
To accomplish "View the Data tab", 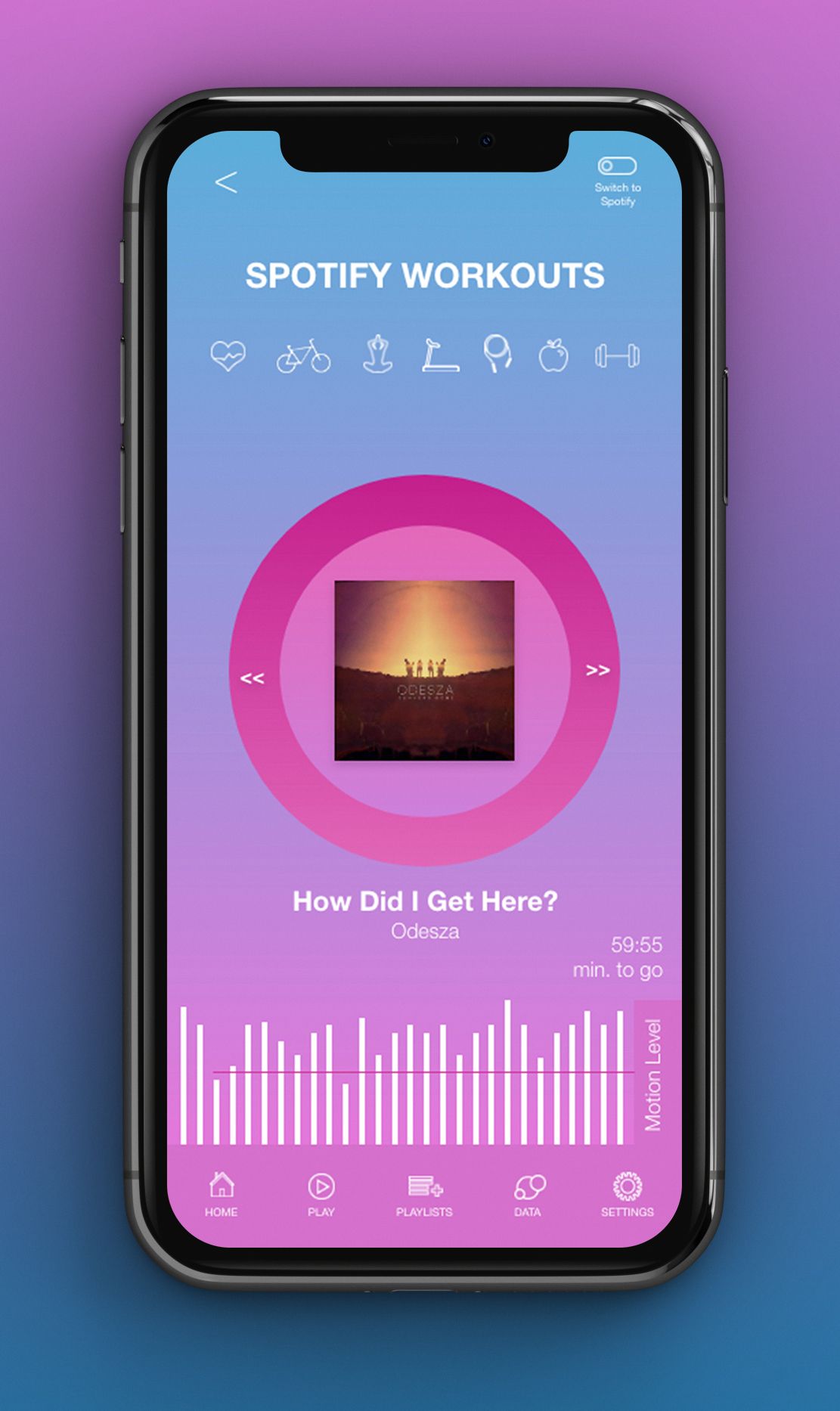I will [528, 1195].
